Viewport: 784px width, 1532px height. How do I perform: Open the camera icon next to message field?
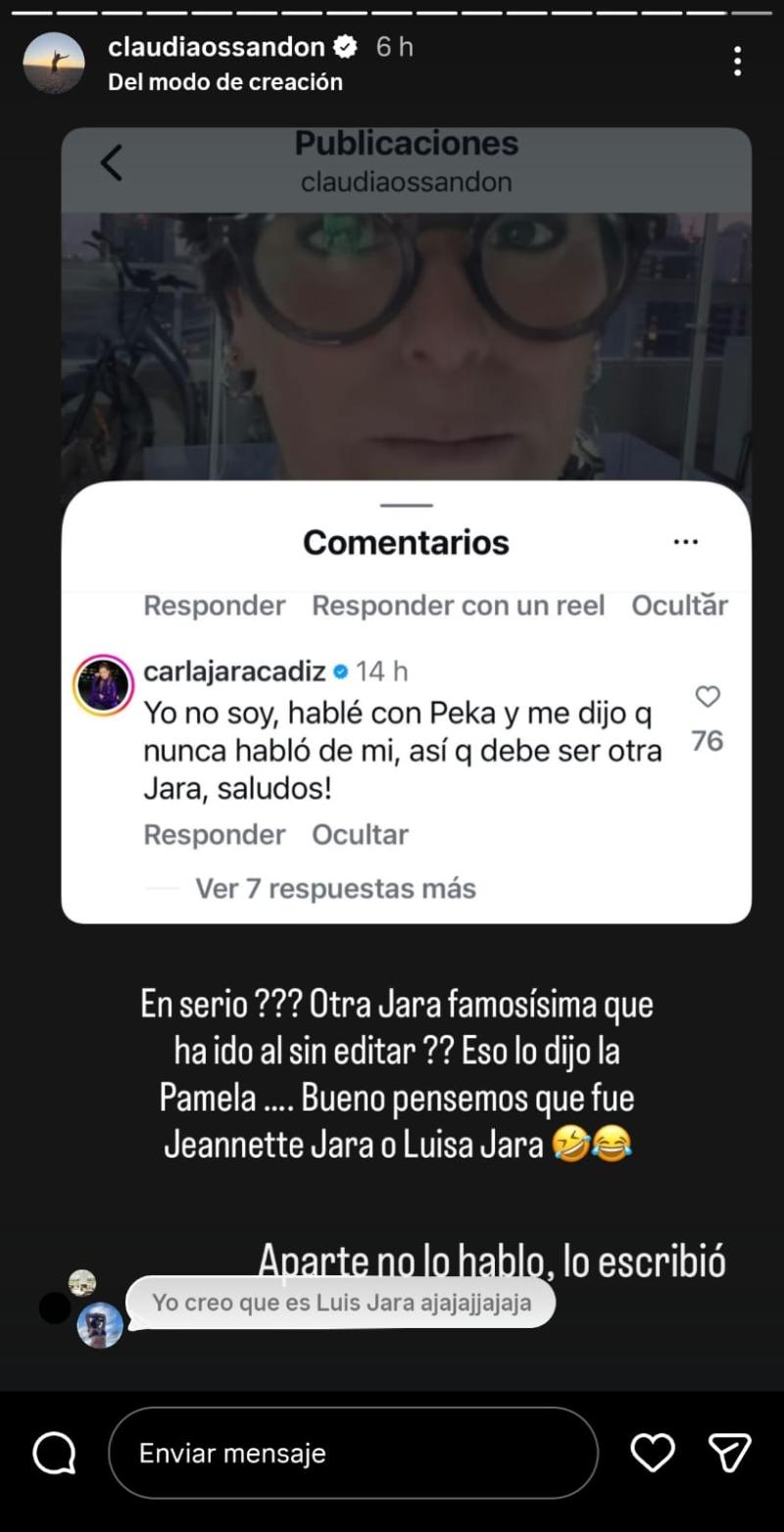point(54,1453)
